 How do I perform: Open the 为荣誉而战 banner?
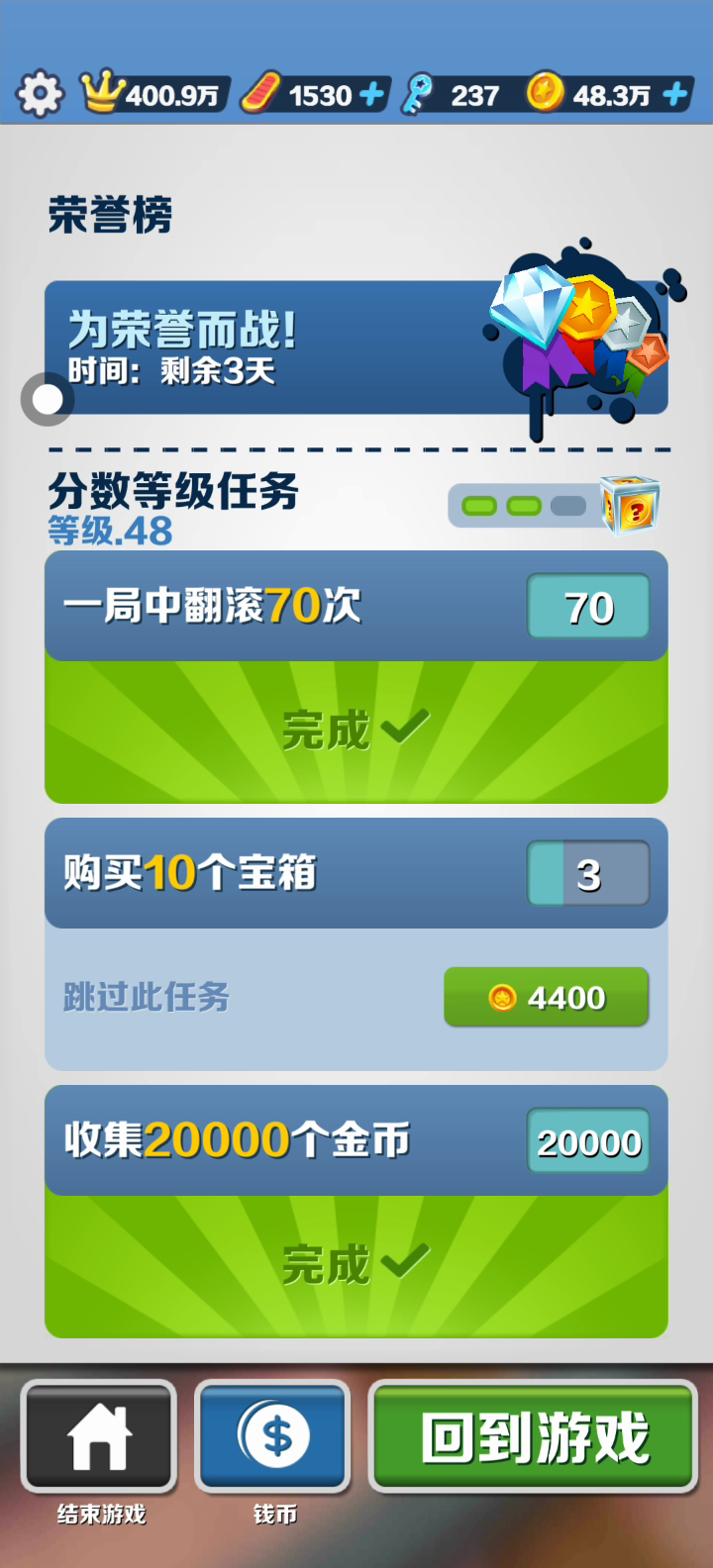pyautogui.click(x=356, y=347)
